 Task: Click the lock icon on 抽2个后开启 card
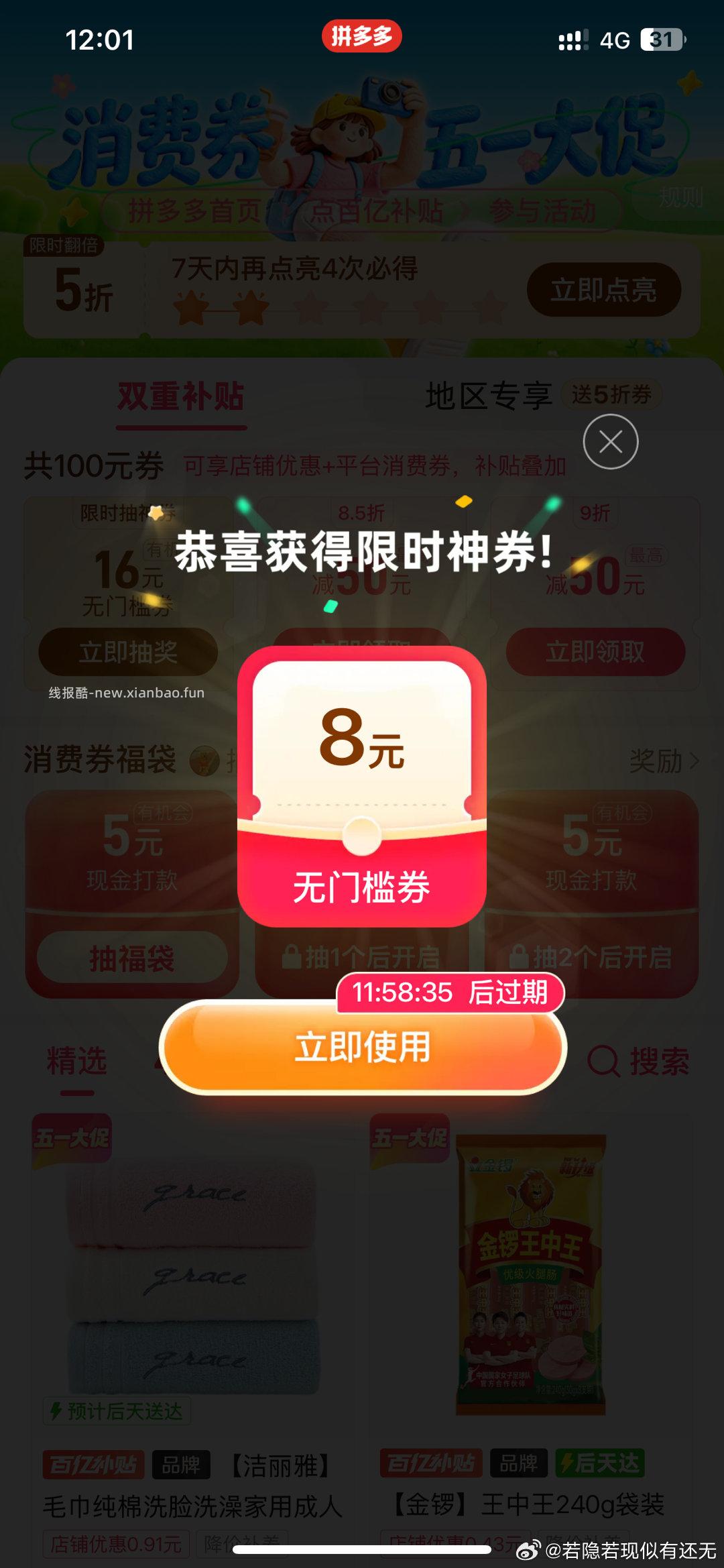click(519, 957)
